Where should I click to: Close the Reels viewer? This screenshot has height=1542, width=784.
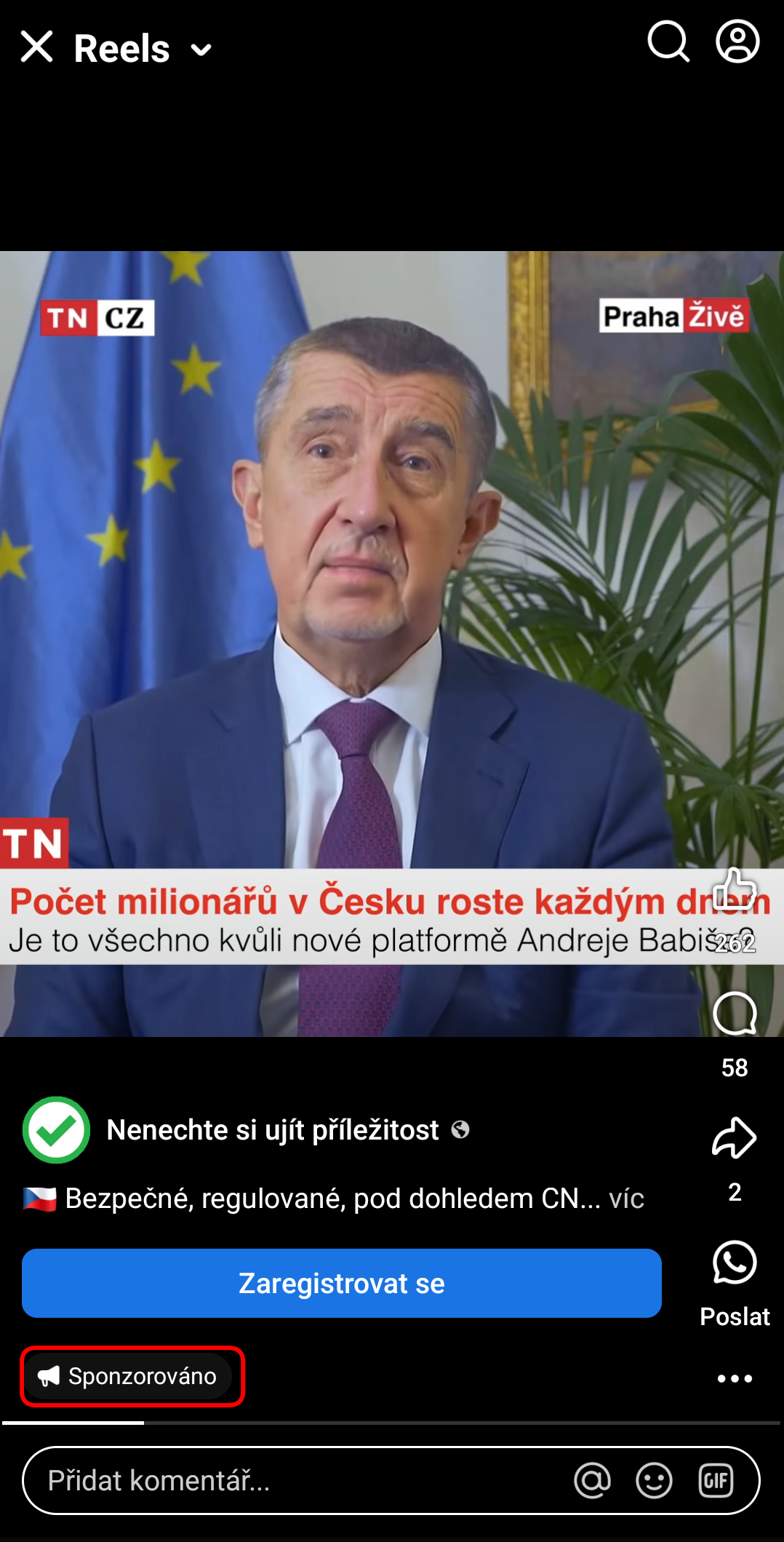(x=36, y=47)
